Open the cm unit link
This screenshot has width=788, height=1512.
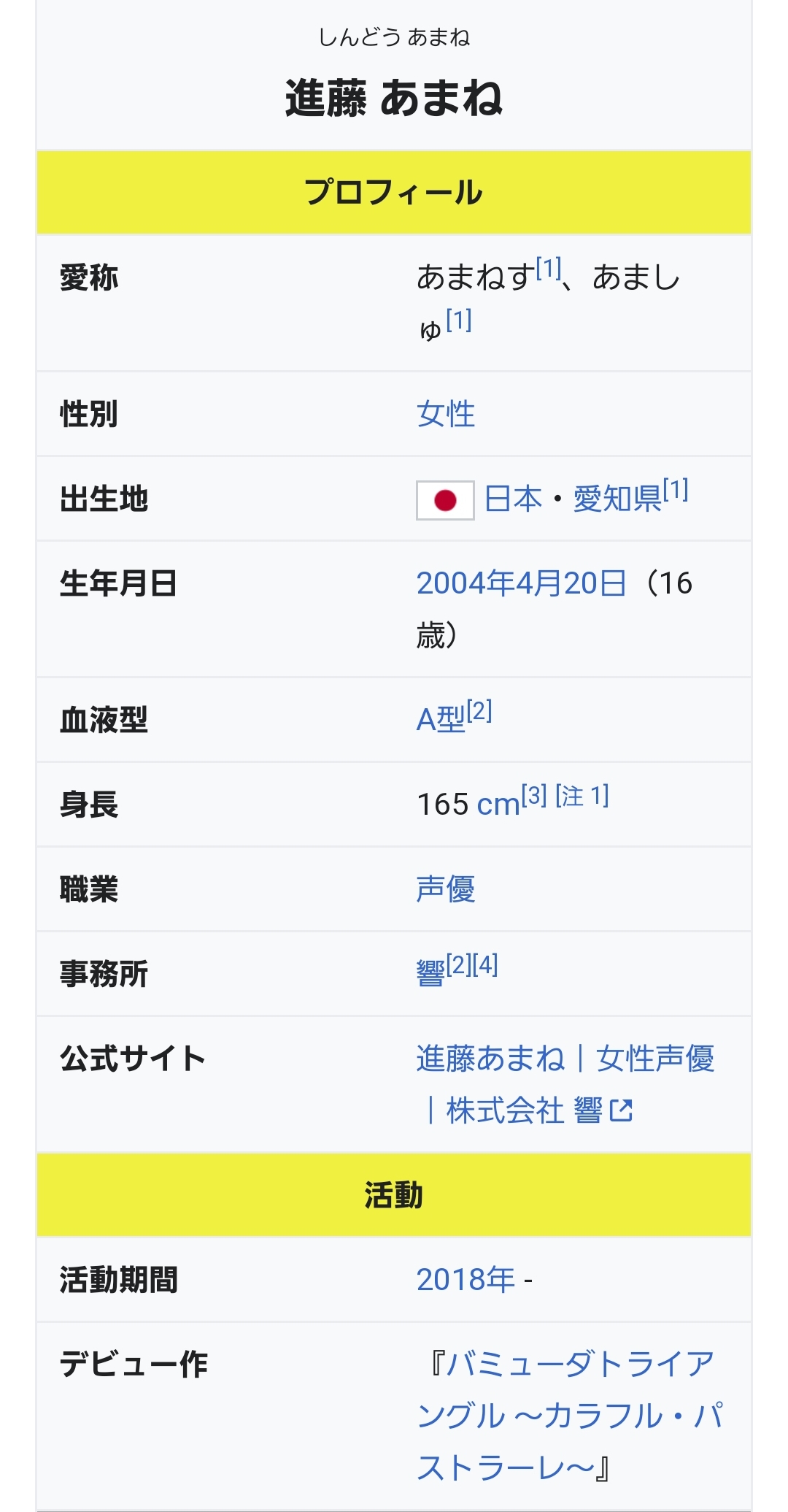pyautogui.click(x=498, y=805)
